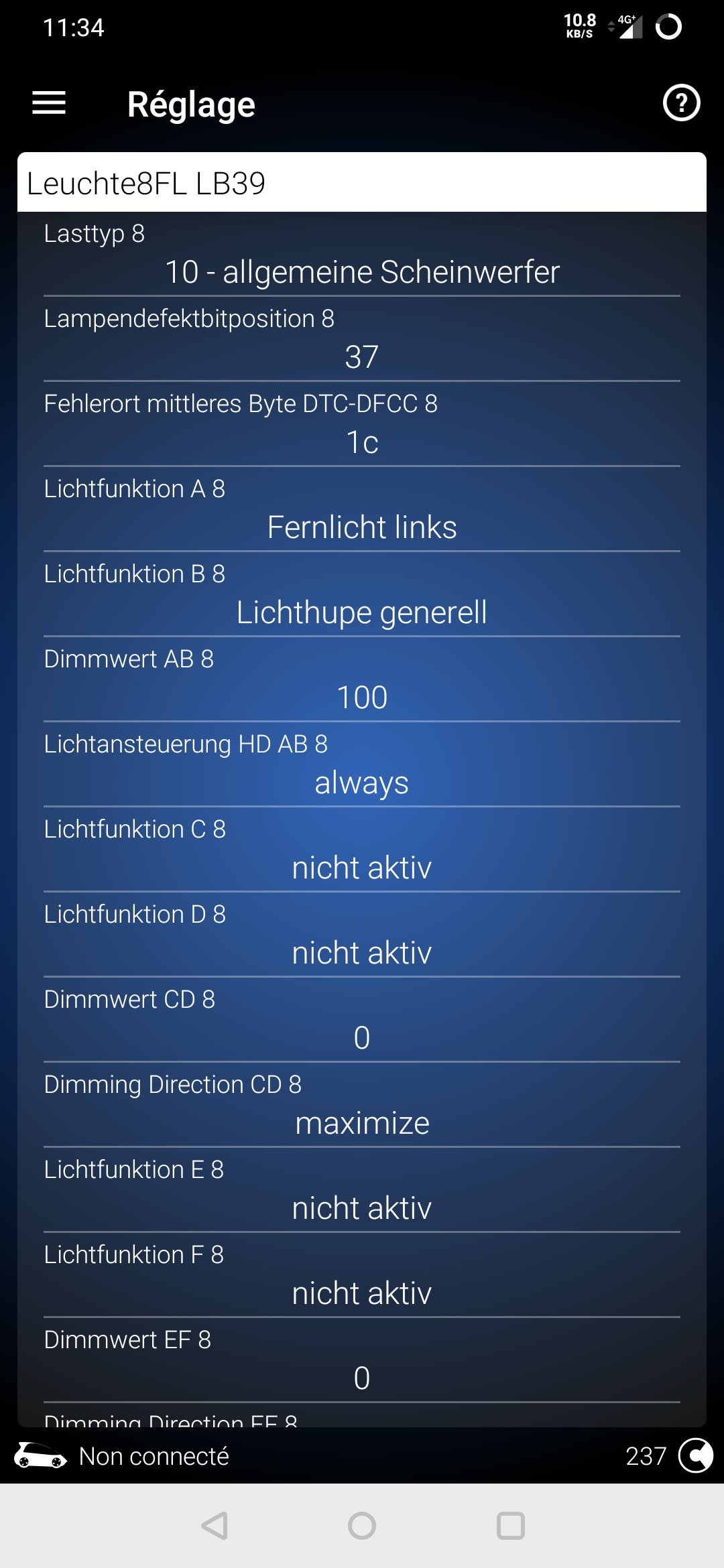Open the Lasttyp 8 setting
724x1568 pixels.
(x=362, y=255)
